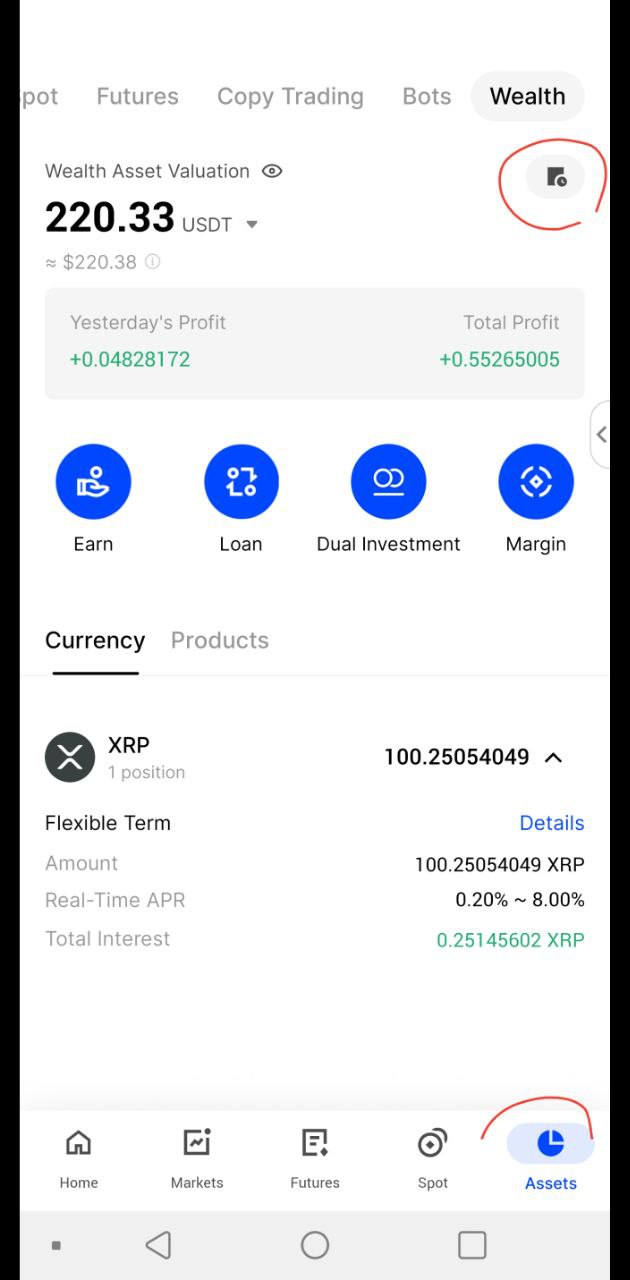Open the wealth history icon

tap(556, 178)
